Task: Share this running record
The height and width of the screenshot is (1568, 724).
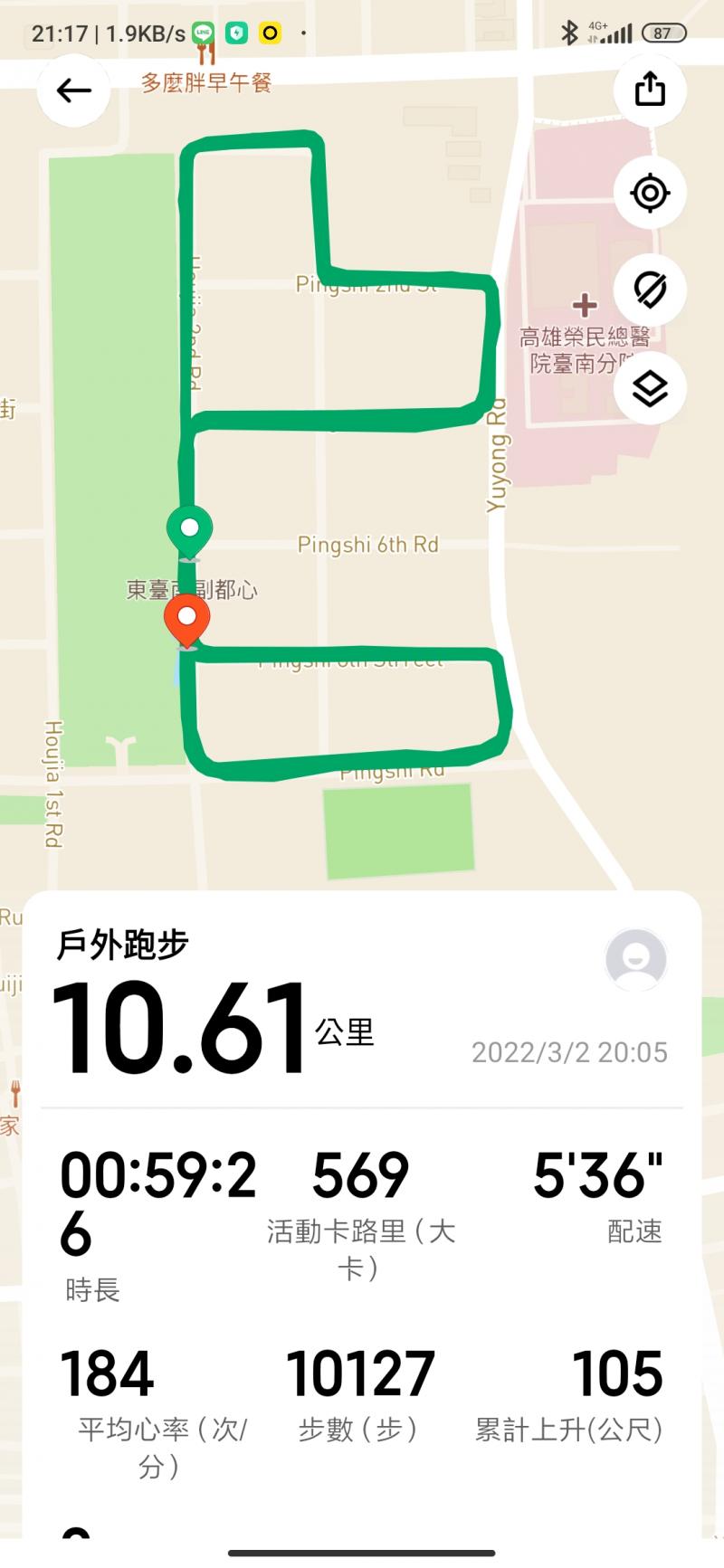Action: (x=650, y=90)
